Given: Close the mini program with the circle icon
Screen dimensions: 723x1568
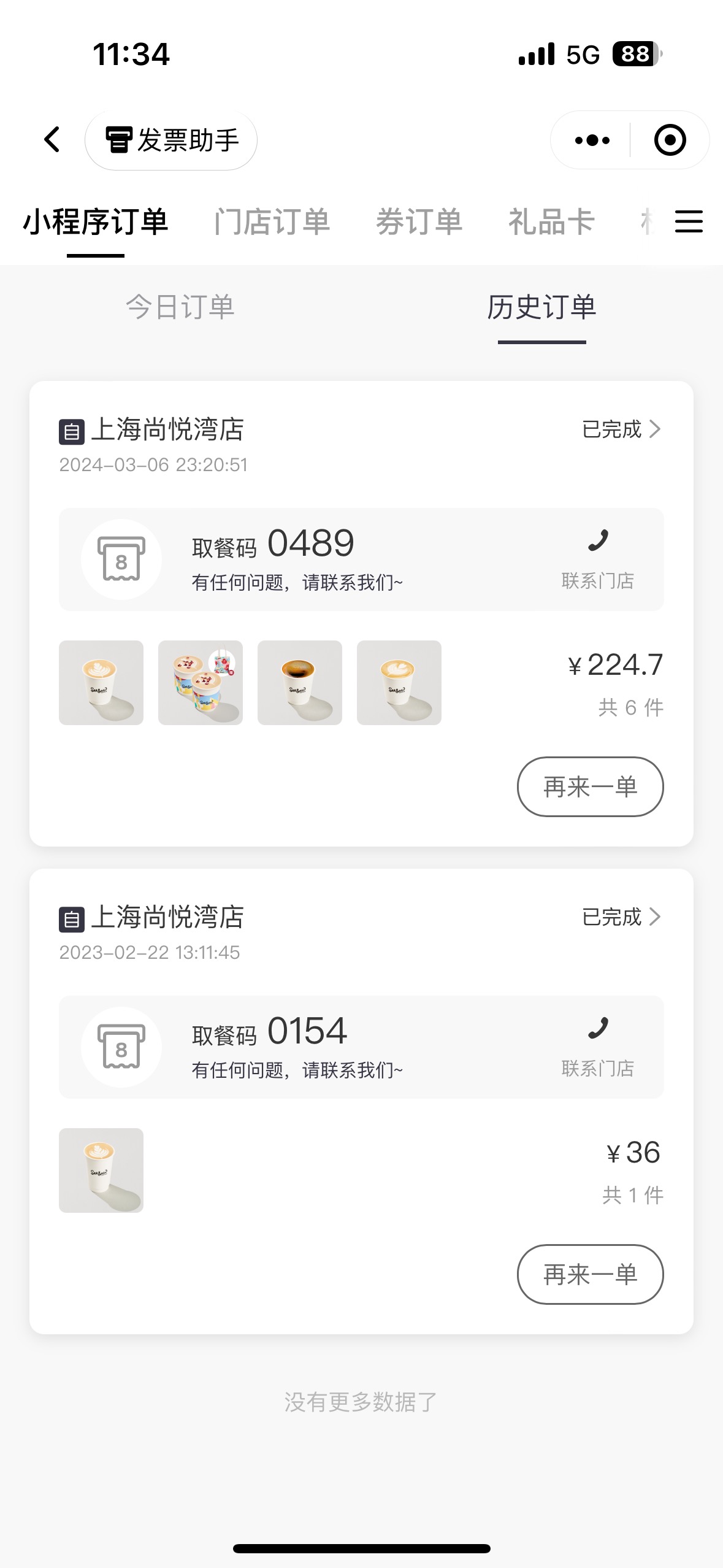Looking at the screenshot, I should tap(670, 140).
